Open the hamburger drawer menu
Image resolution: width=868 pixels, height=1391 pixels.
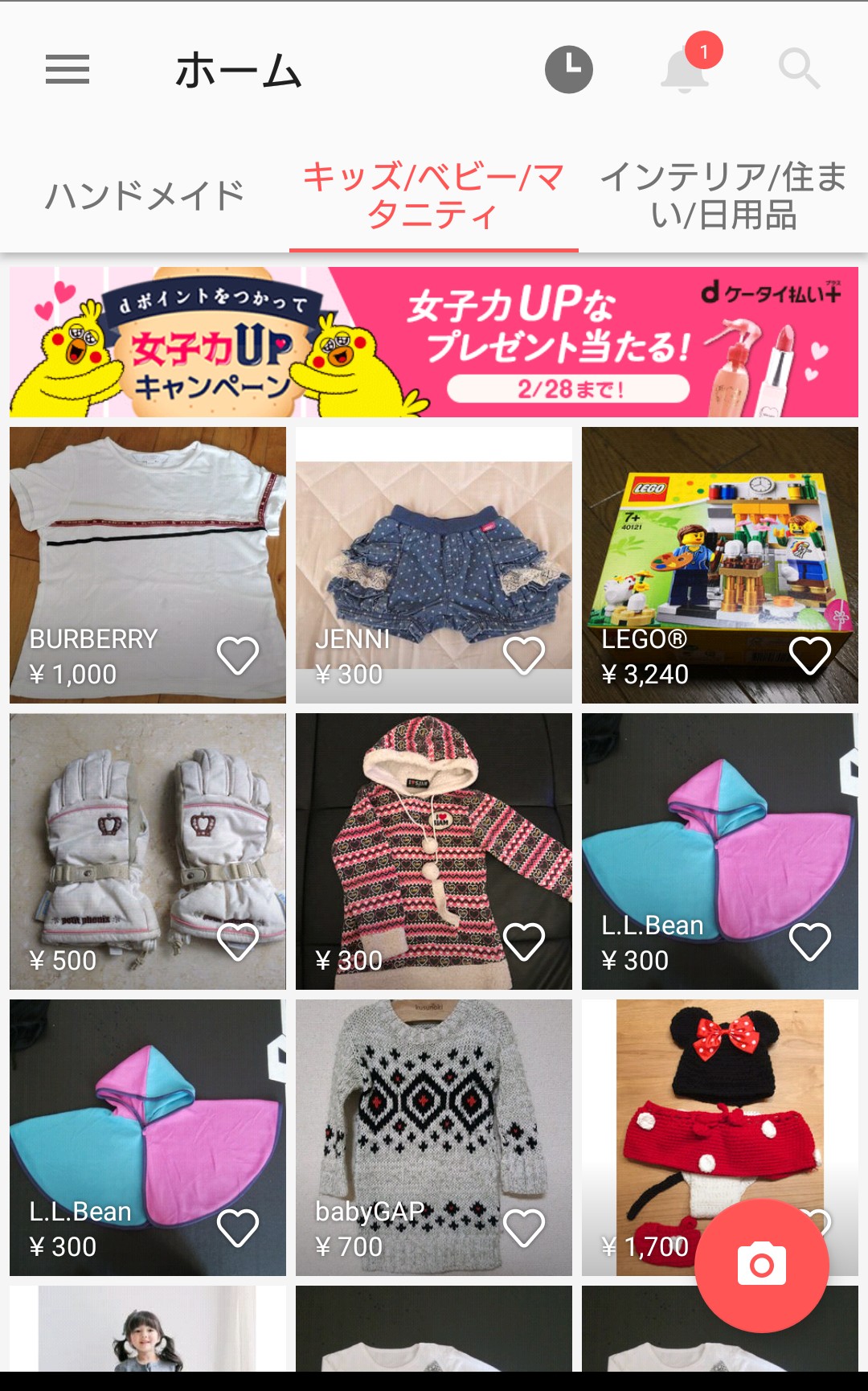coord(68,69)
